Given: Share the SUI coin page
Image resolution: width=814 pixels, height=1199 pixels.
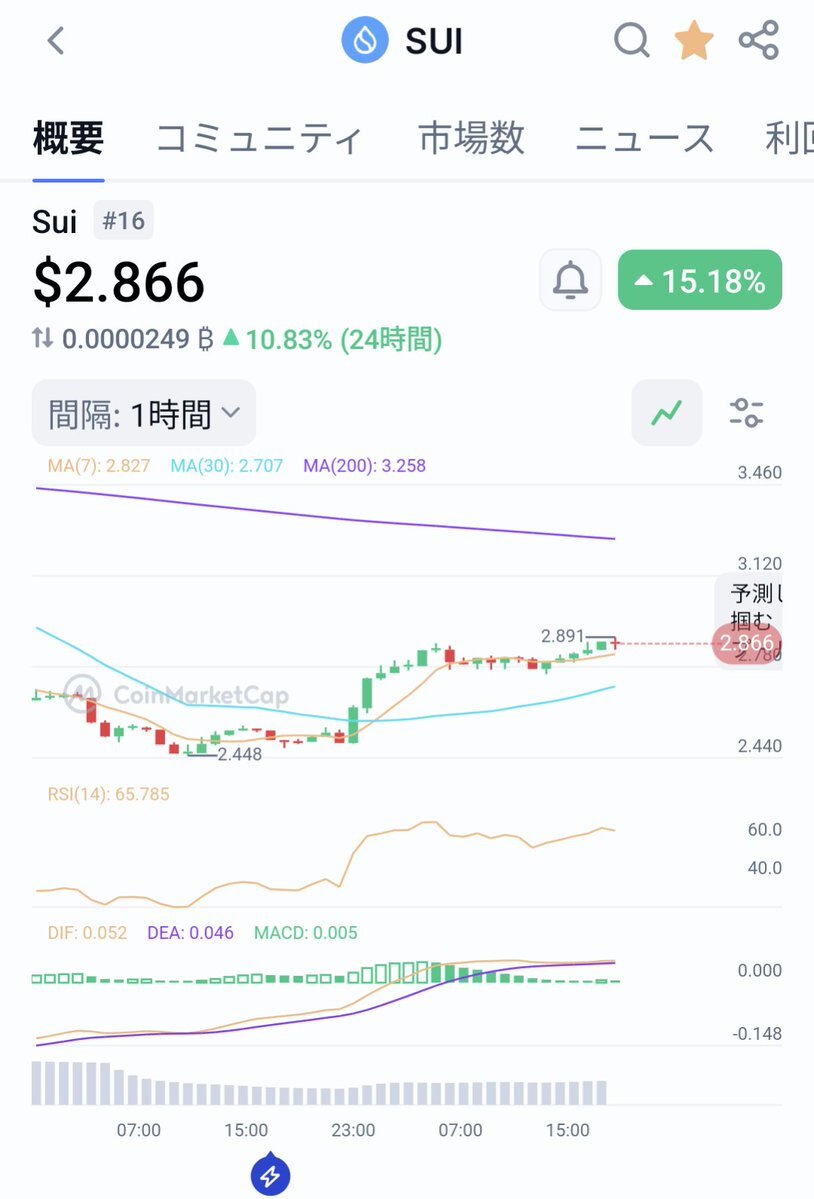Looking at the screenshot, I should tap(759, 40).
